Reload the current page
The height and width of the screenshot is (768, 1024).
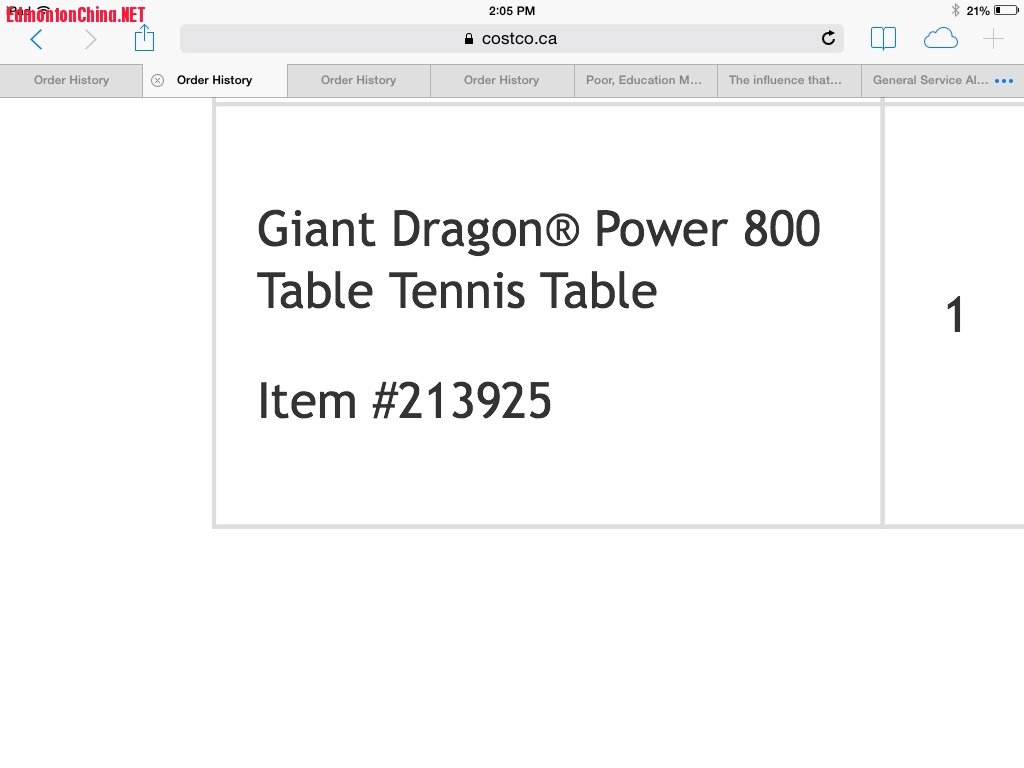828,39
